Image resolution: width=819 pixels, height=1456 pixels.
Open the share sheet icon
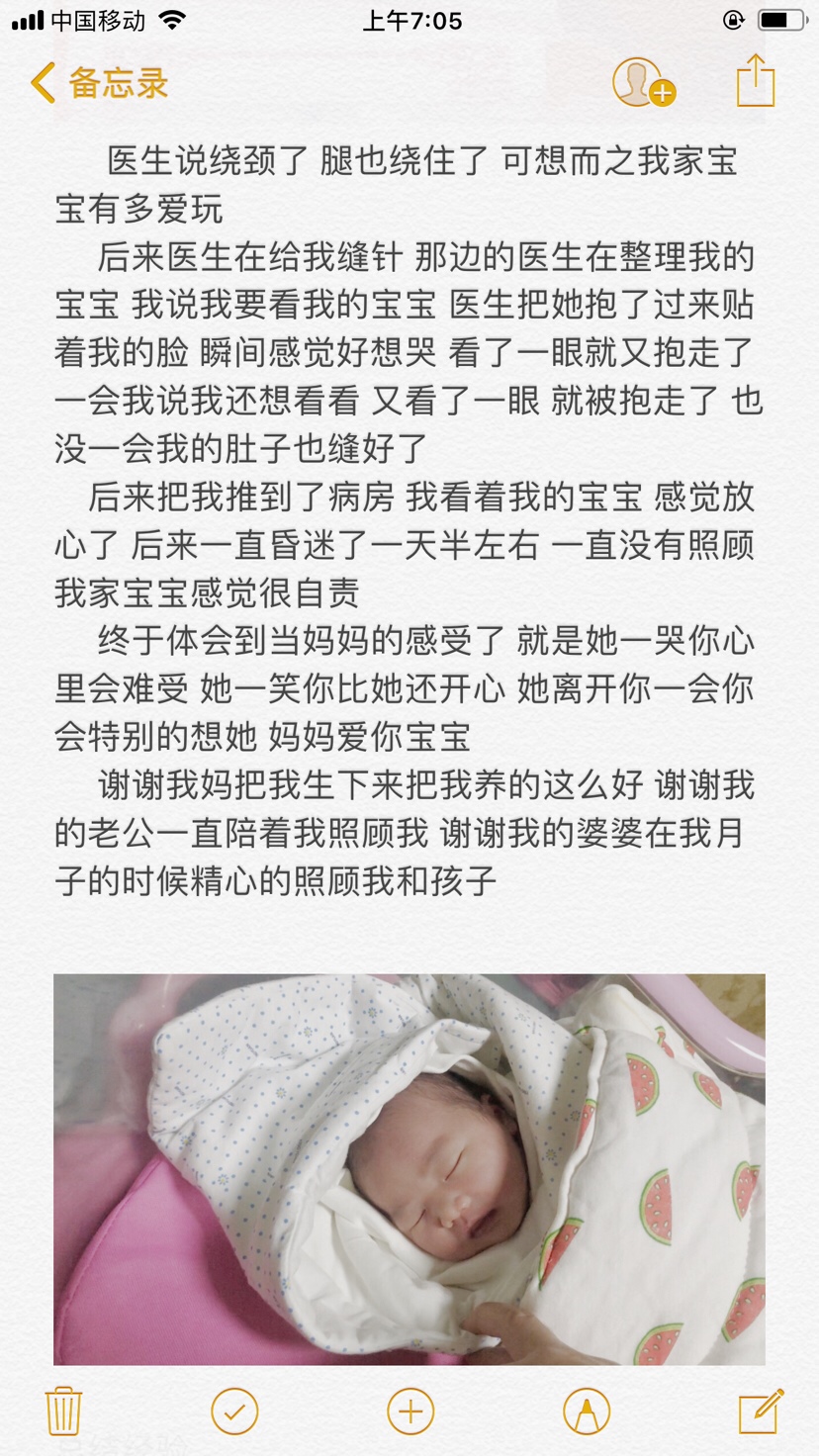(x=756, y=81)
